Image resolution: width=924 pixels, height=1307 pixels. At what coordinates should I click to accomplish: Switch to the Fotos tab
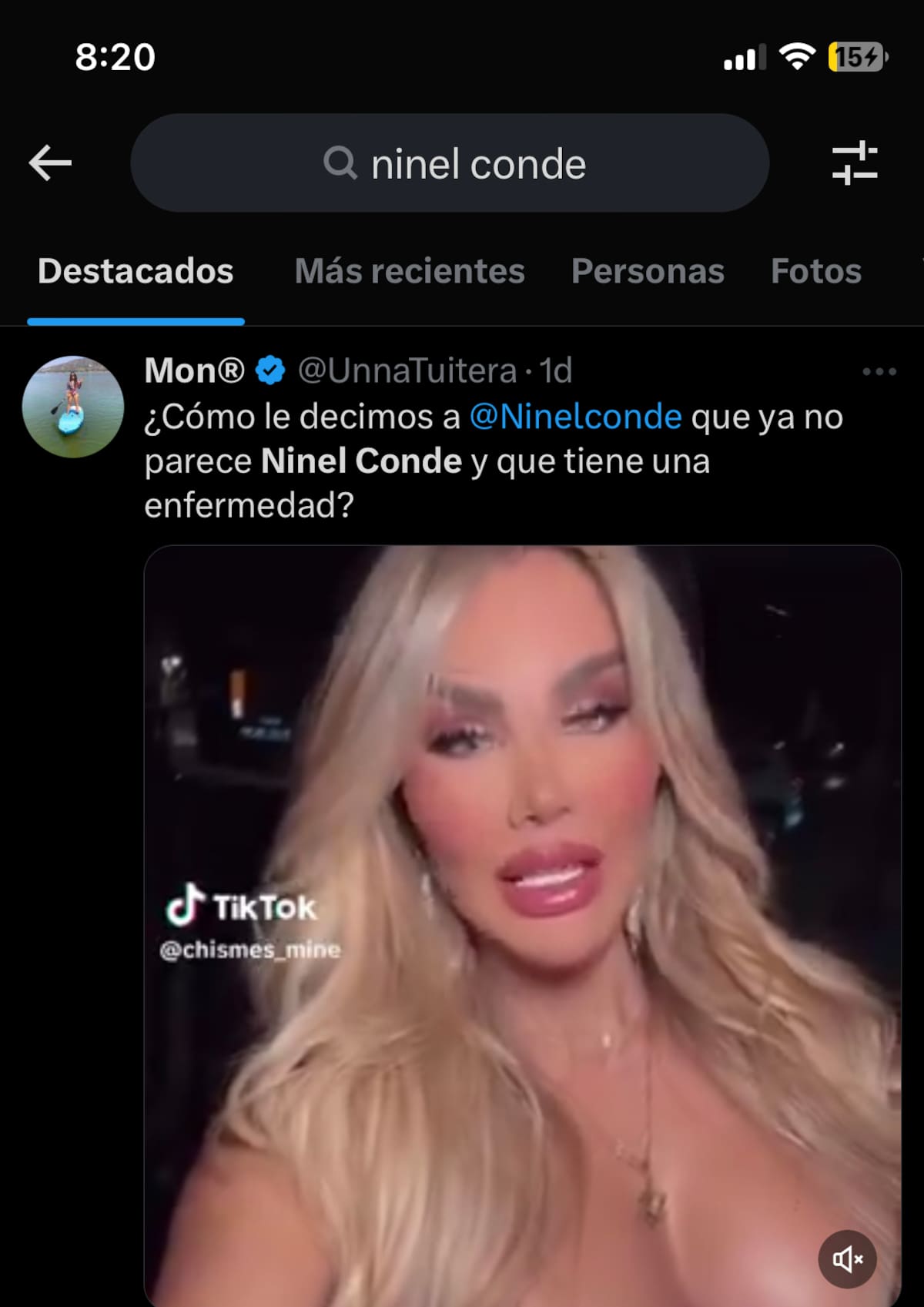click(816, 271)
